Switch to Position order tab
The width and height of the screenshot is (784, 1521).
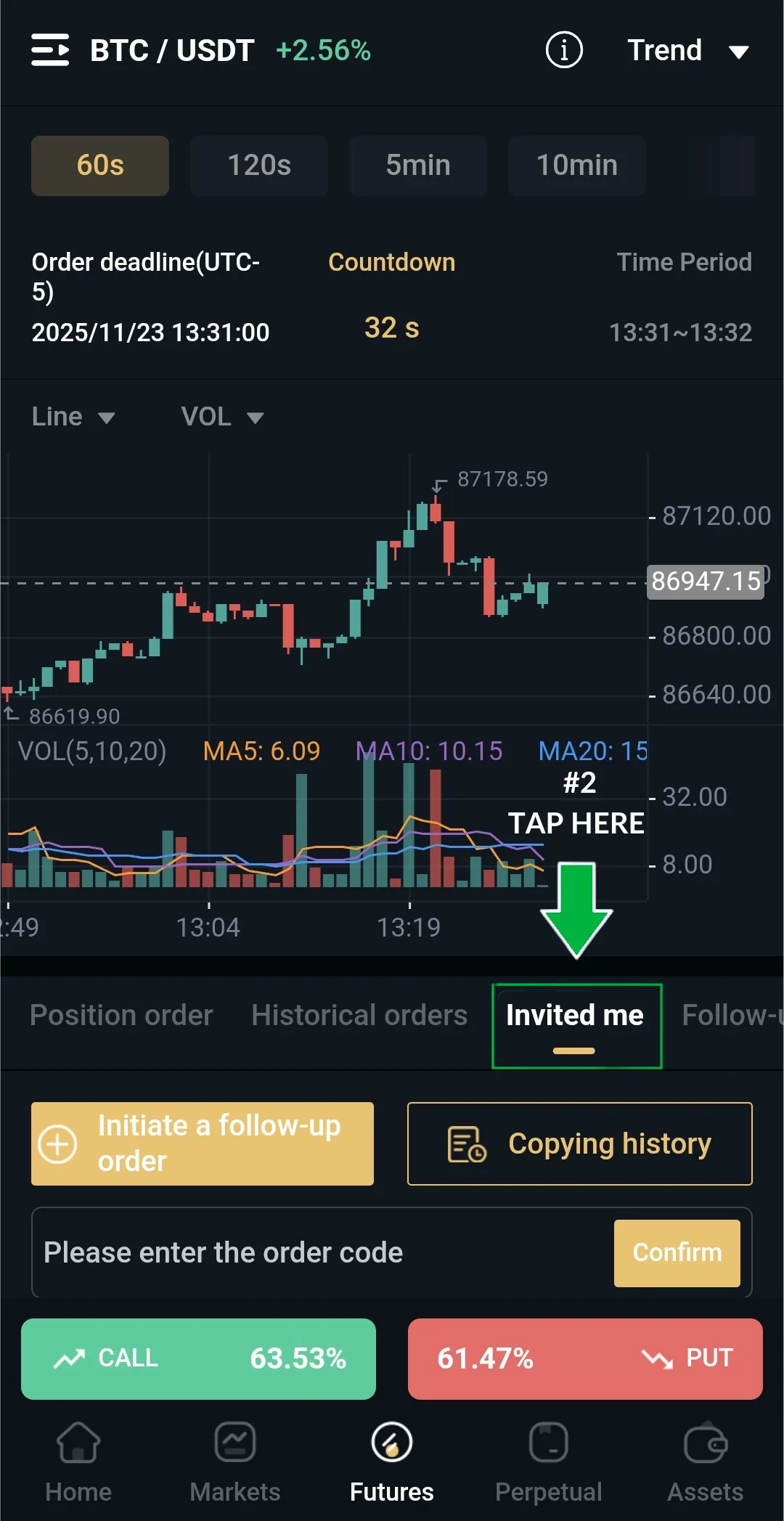(x=121, y=1015)
